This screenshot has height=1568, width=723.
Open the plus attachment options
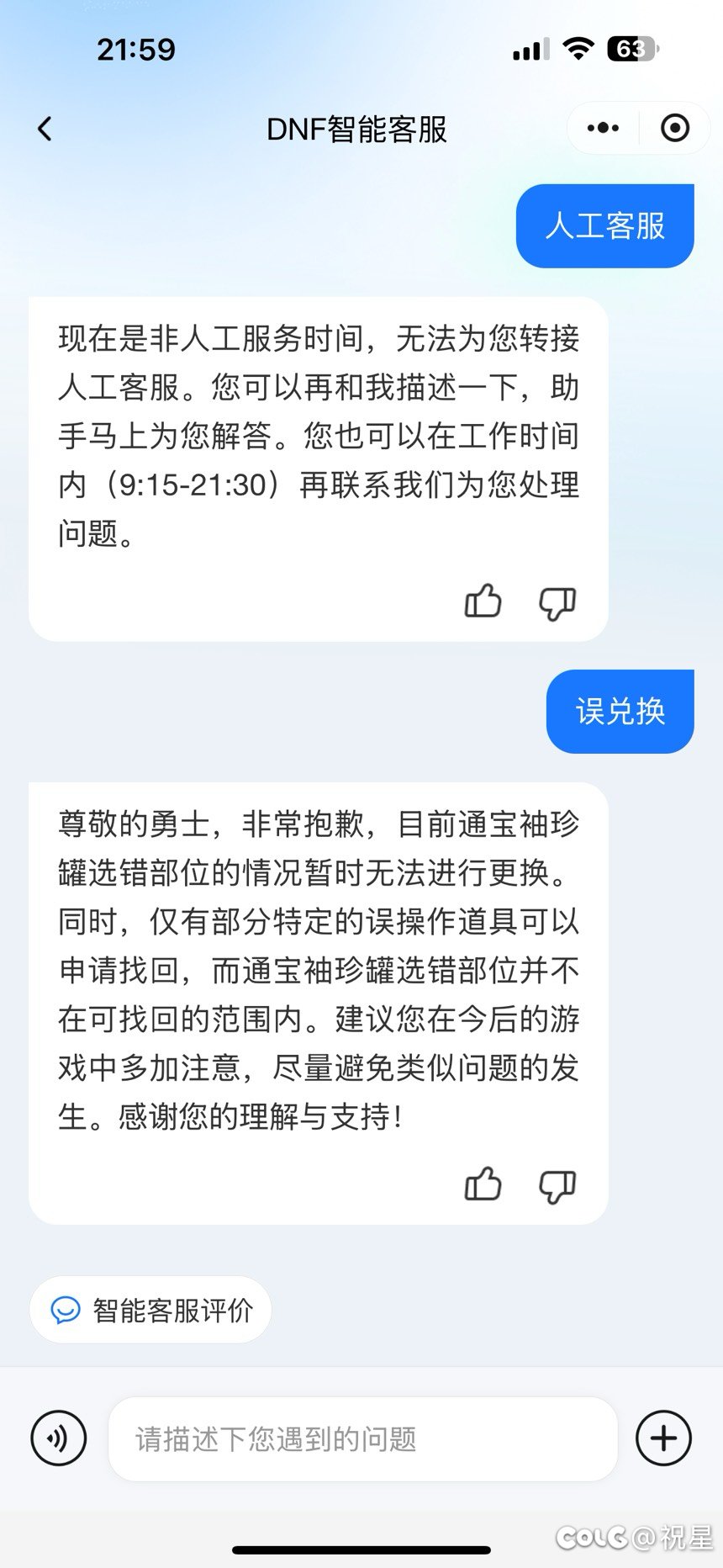click(663, 1438)
